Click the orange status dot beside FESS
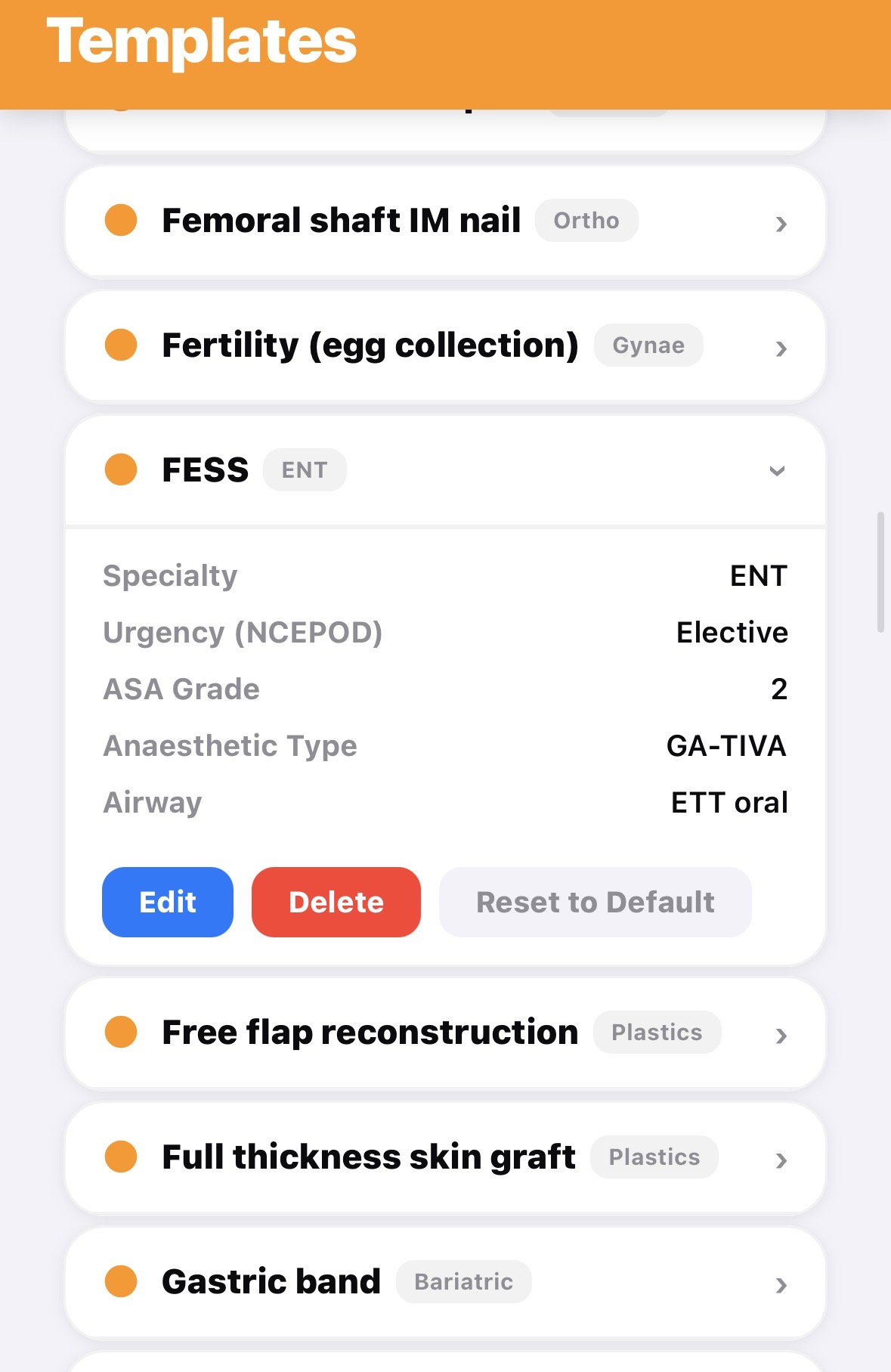Screen dimensions: 891x1372 pyautogui.click(x=120, y=469)
